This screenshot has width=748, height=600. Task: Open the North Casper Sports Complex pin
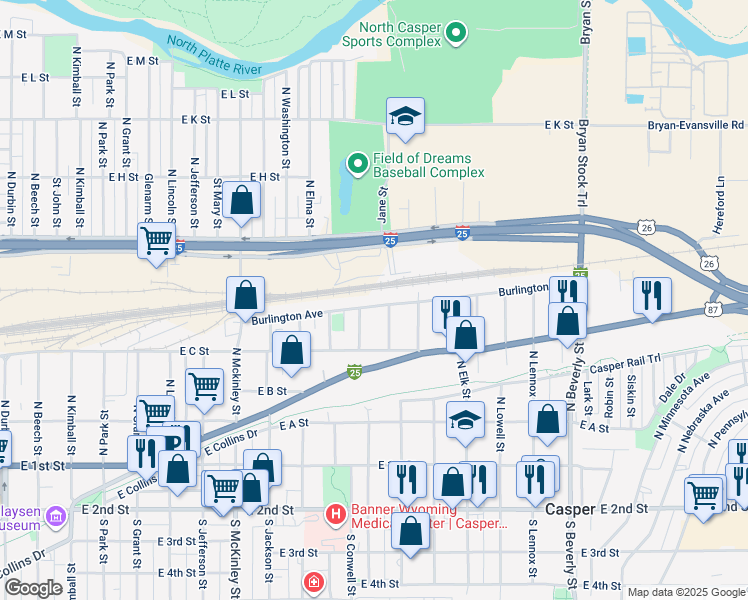click(456, 34)
